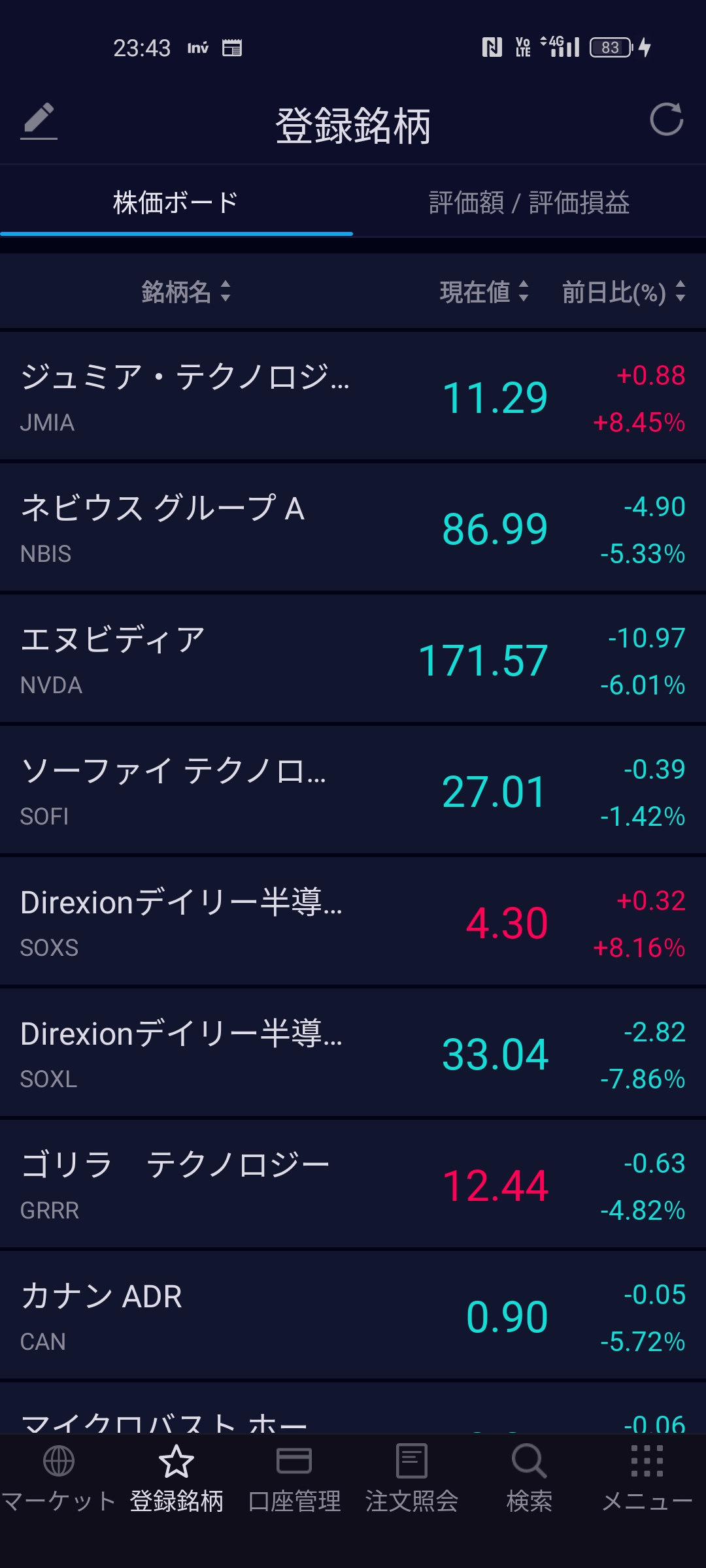
Task: Open the SOXS listing
Action: [353, 922]
